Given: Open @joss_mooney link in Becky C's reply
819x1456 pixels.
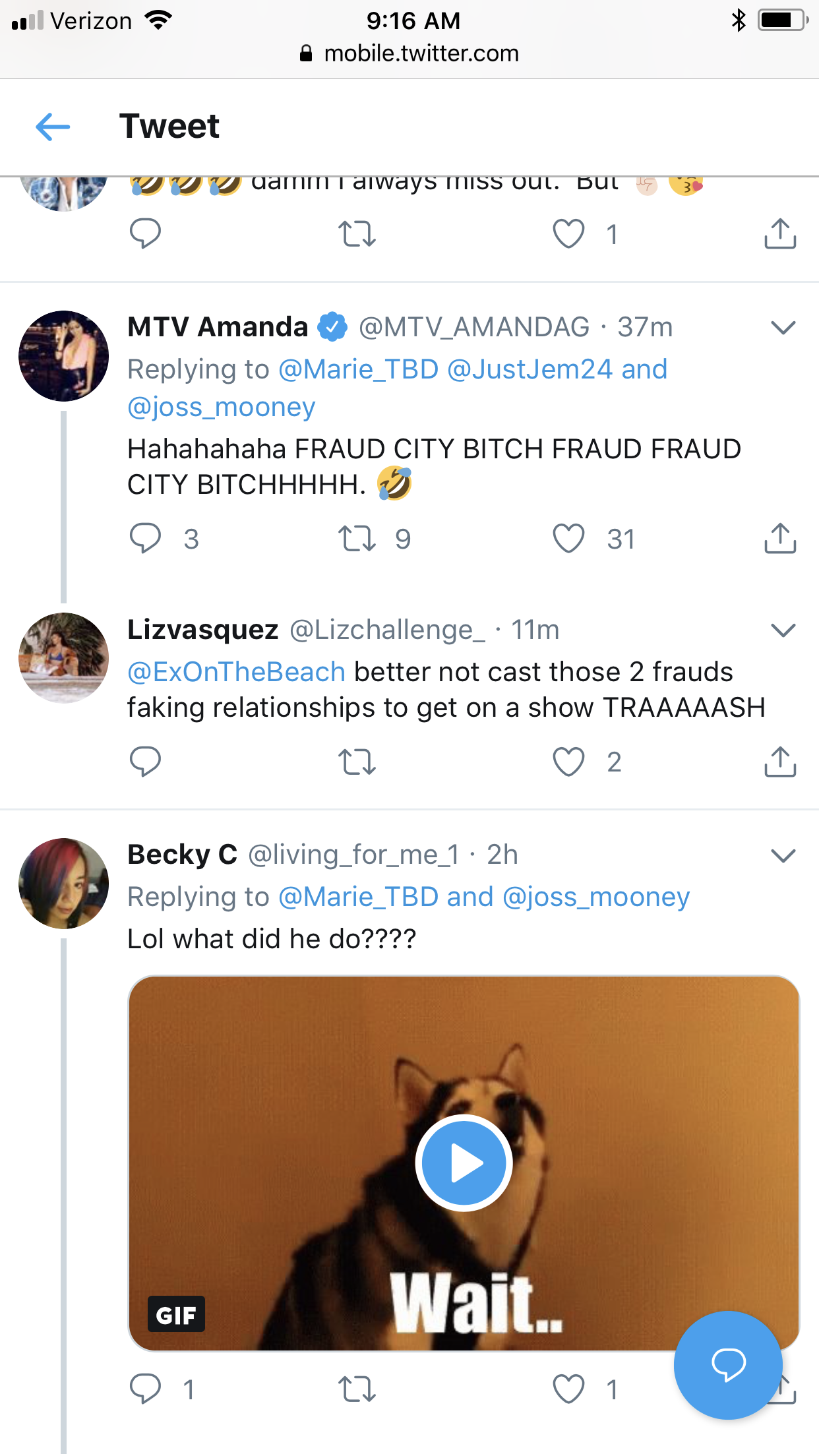Looking at the screenshot, I should click(596, 897).
